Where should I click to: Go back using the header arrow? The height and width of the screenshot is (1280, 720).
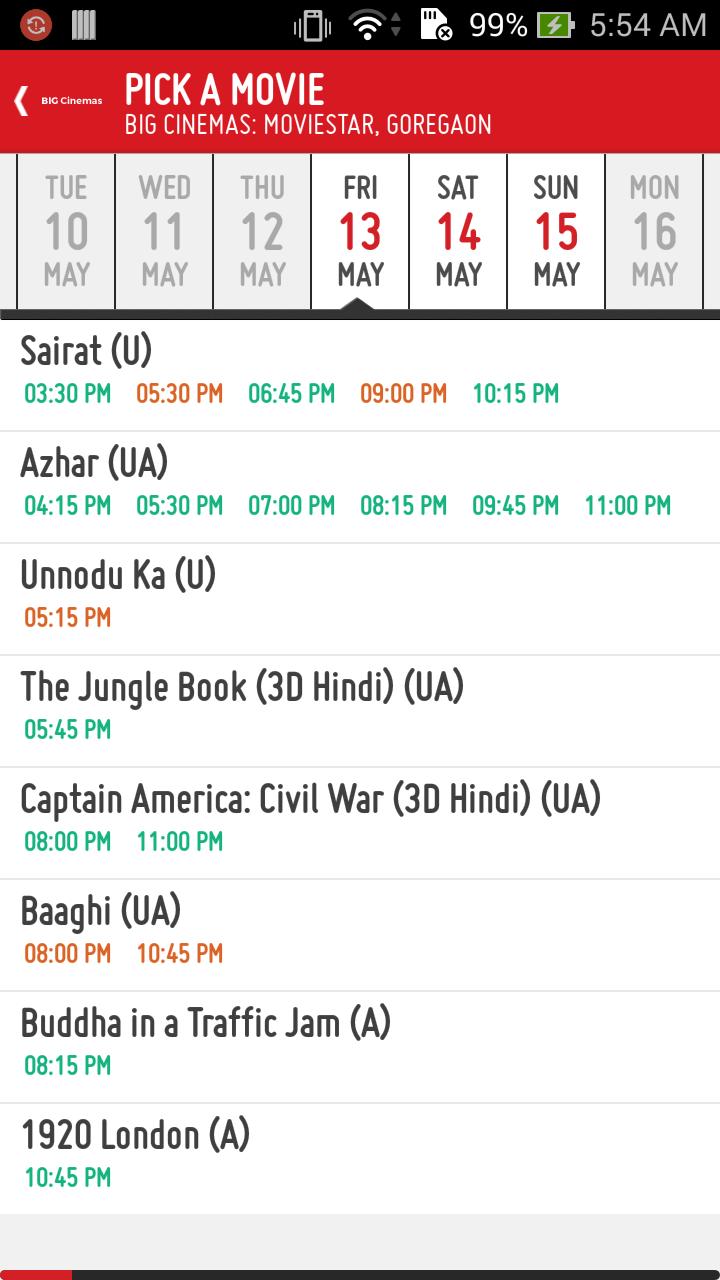click(x=22, y=100)
